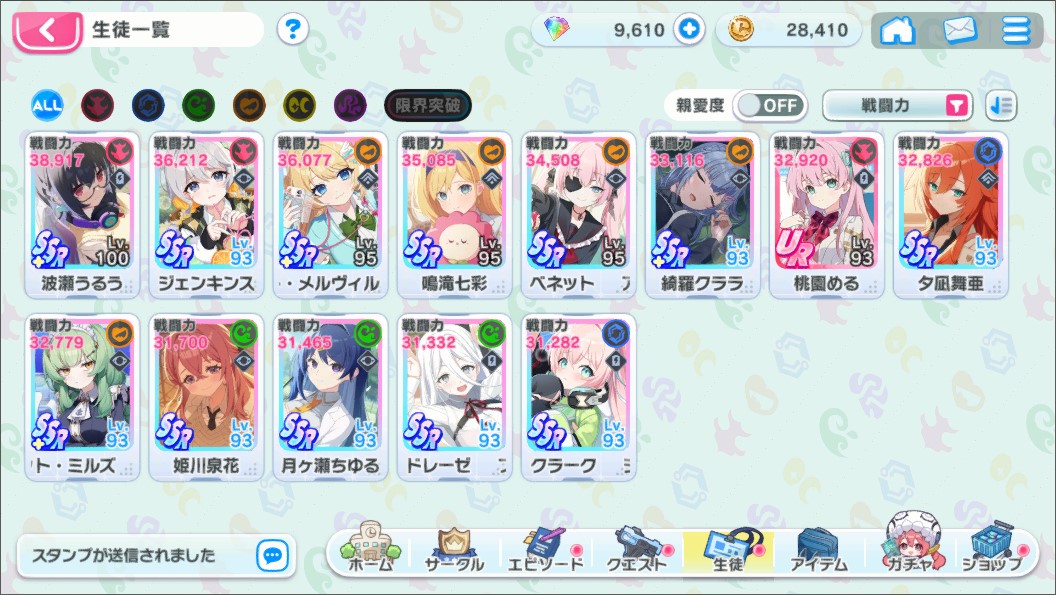Screen dimensions: 1056x595
Task: Open the ショップ tab
Action: click(993, 553)
